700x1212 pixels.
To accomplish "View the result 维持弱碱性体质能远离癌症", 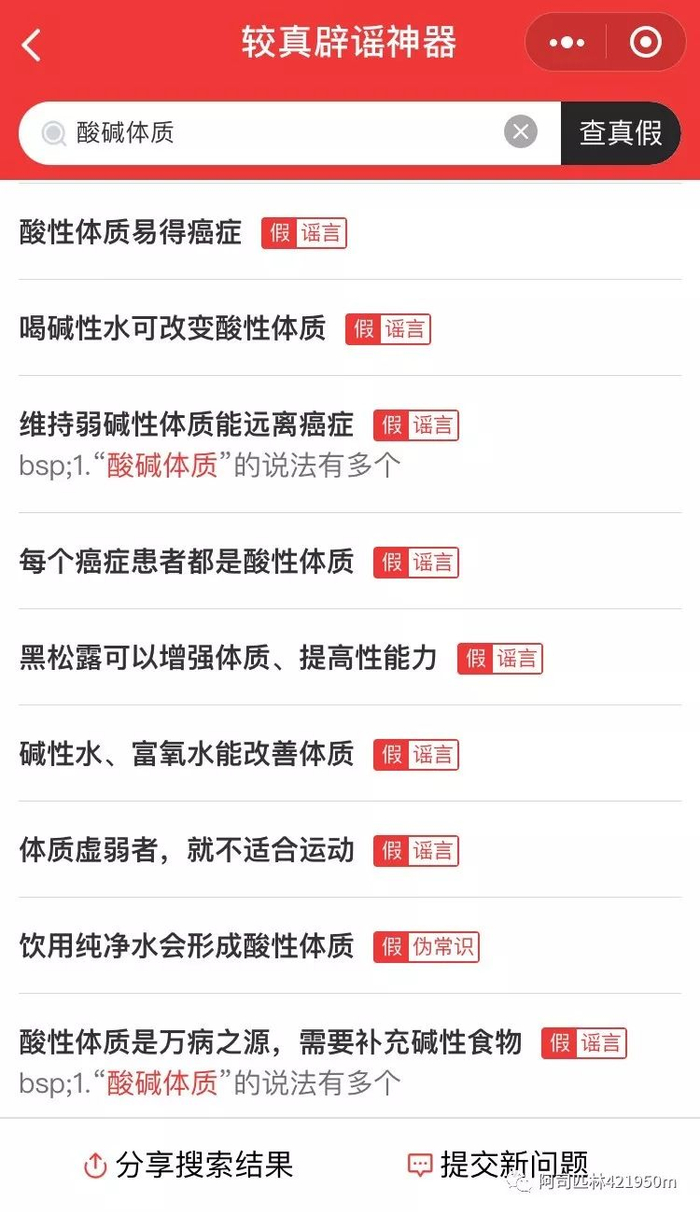I will click(x=187, y=425).
